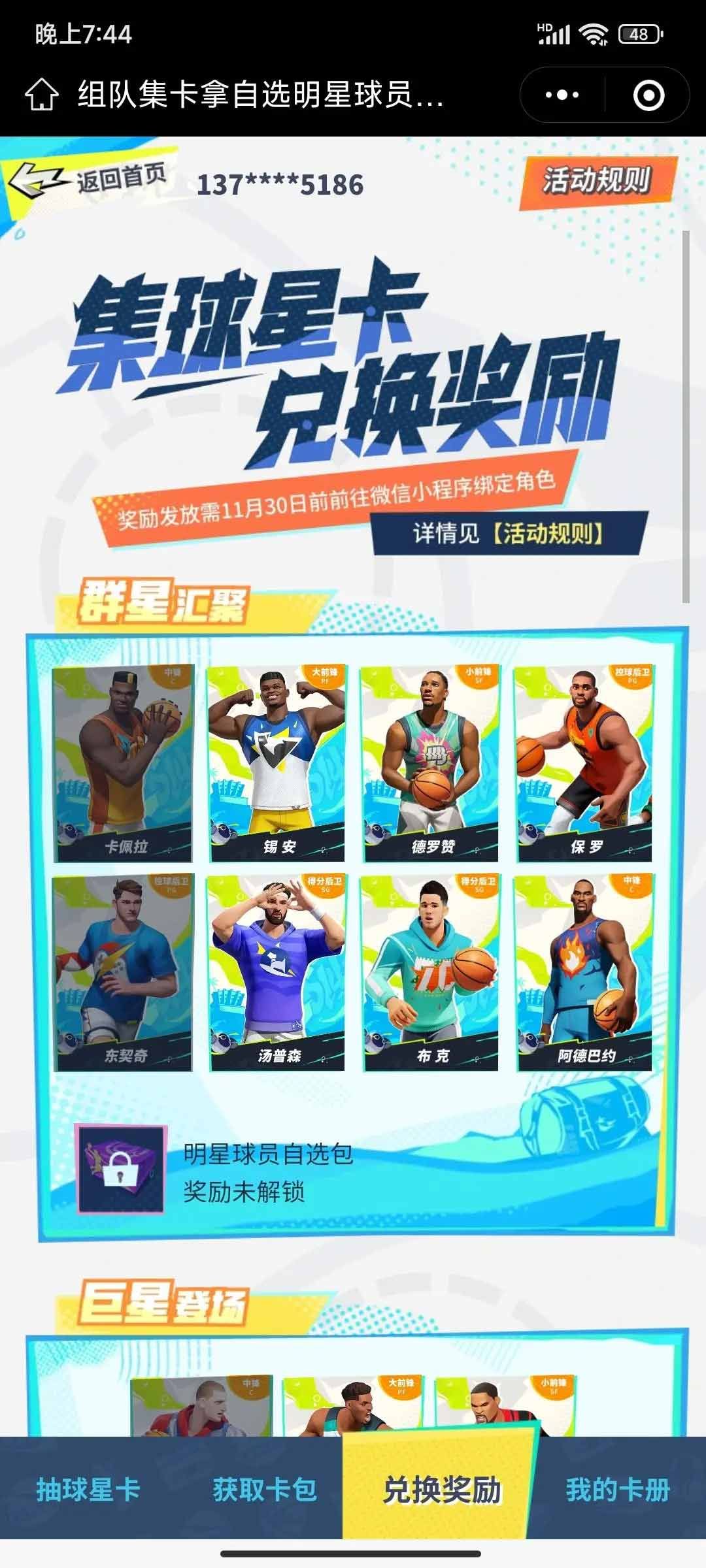
Task: Tap the locked 明星球员自选包 reward
Action: [122, 1169]
